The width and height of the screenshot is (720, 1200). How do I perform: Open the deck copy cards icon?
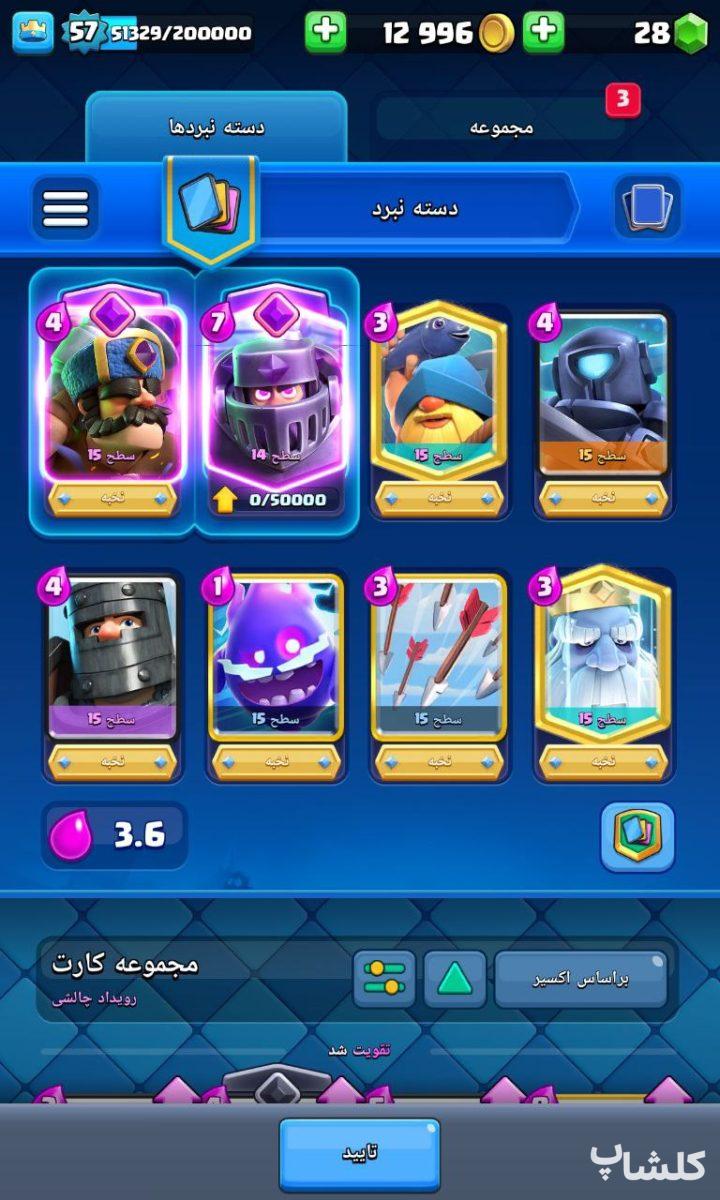click(x=648, y=208)
